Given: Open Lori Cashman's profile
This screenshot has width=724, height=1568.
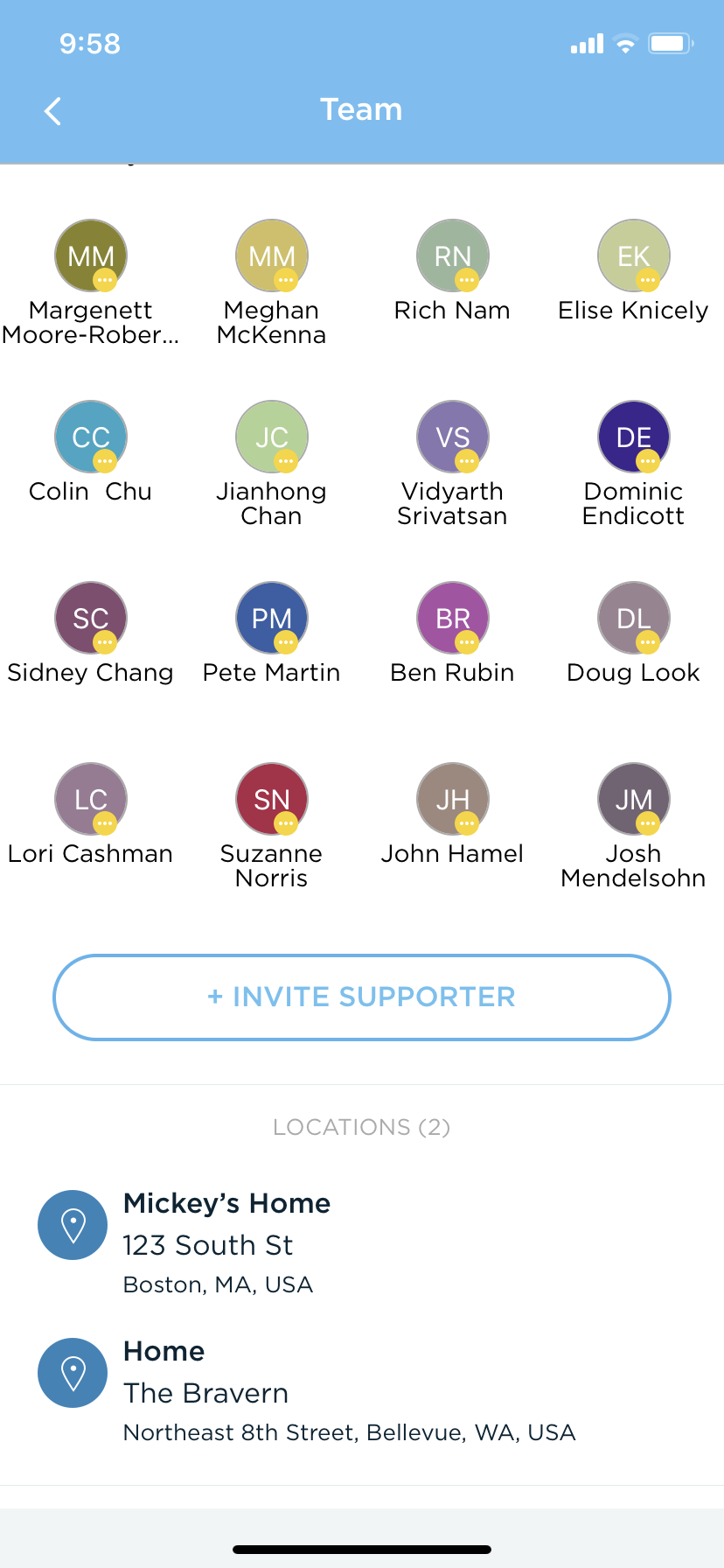Looking at the screenshot, I should [x=91, y=800].
